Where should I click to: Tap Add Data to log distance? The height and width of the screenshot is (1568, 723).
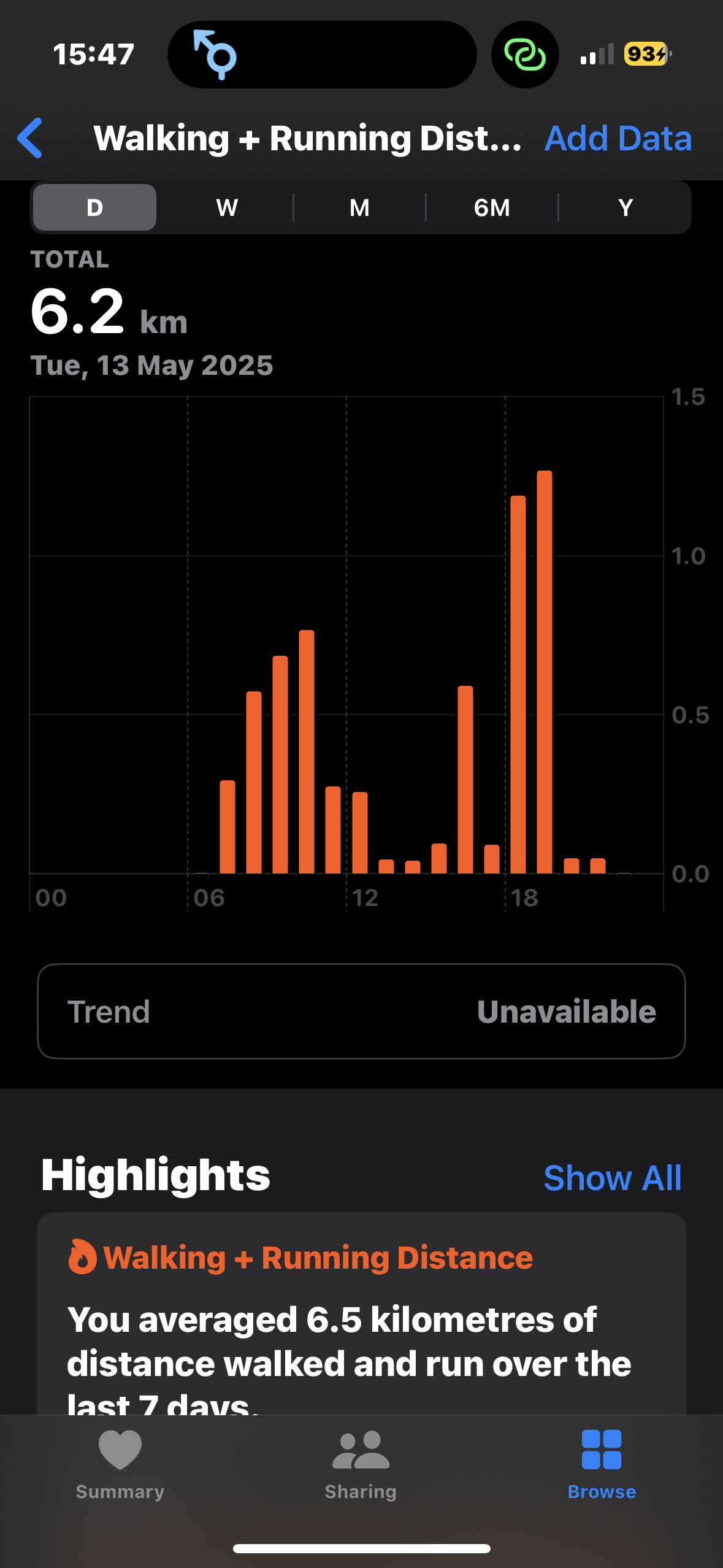tap(618, 138)
